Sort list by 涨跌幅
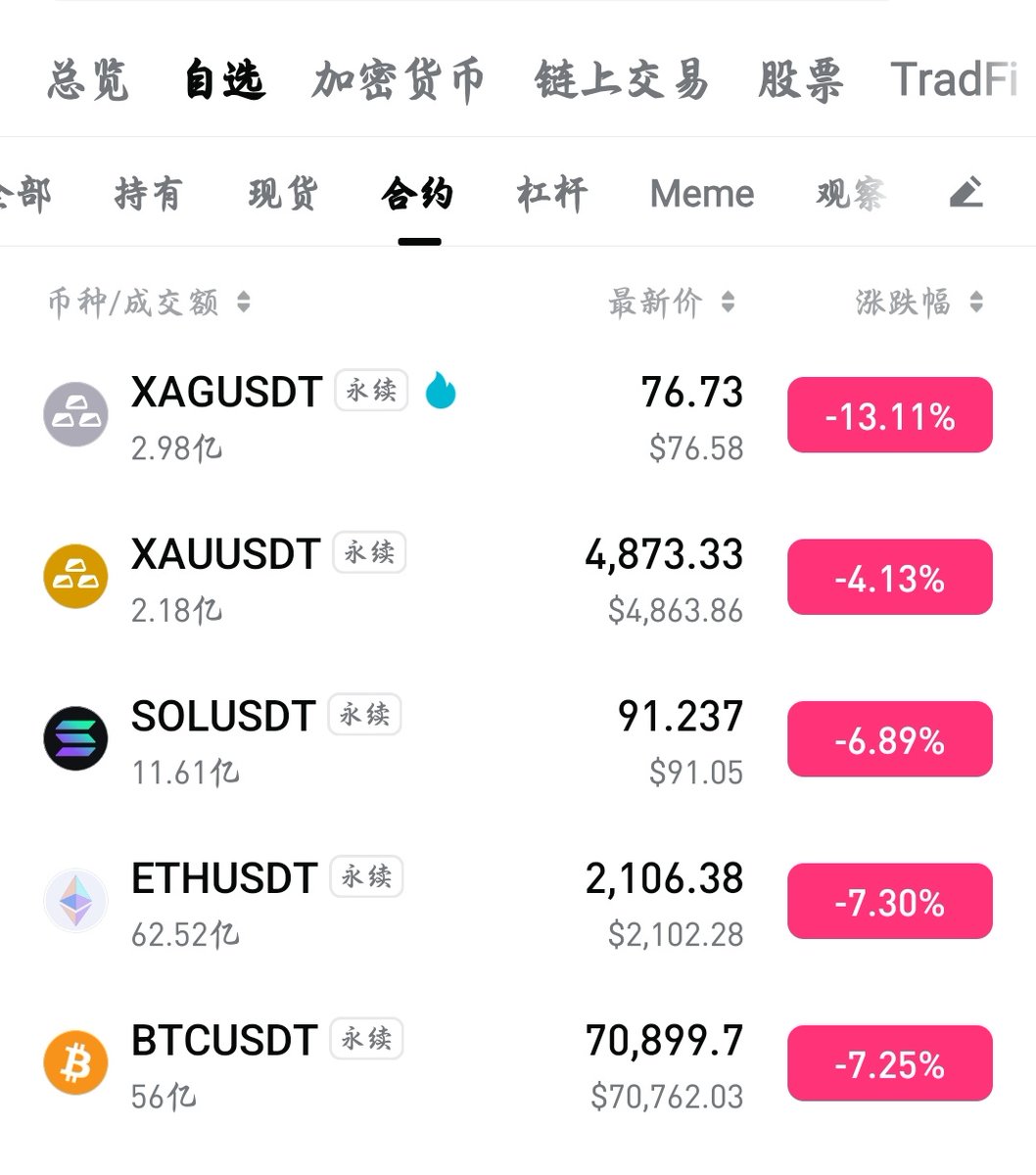Screen dimensions: 1036x1175 point(918,303)
